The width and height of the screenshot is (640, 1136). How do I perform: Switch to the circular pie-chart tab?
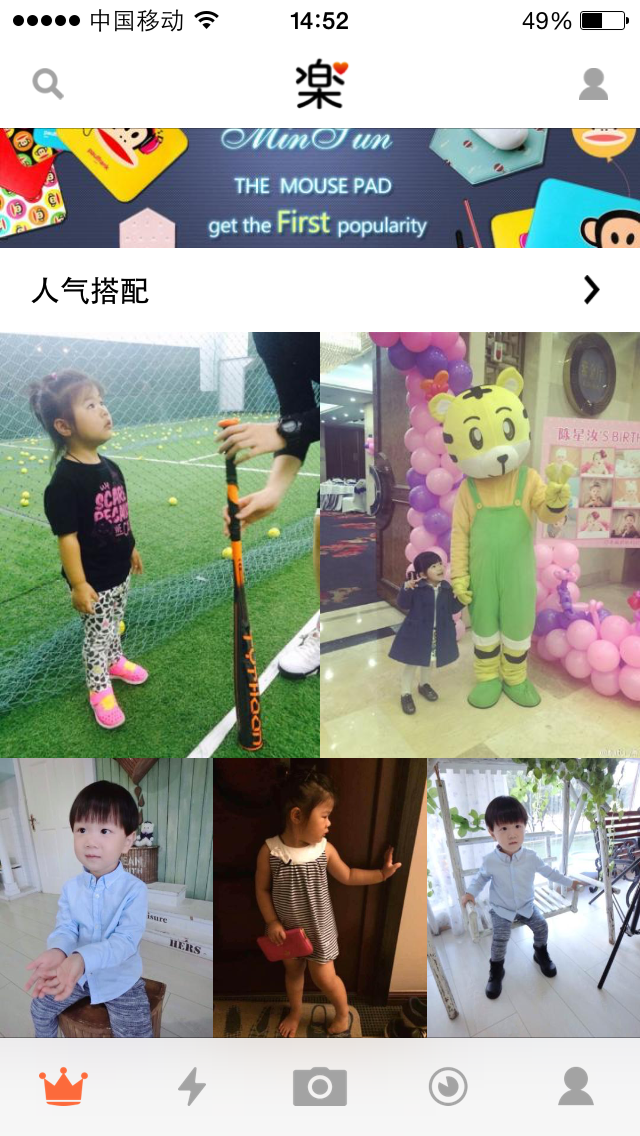[x=447, y=1086]
